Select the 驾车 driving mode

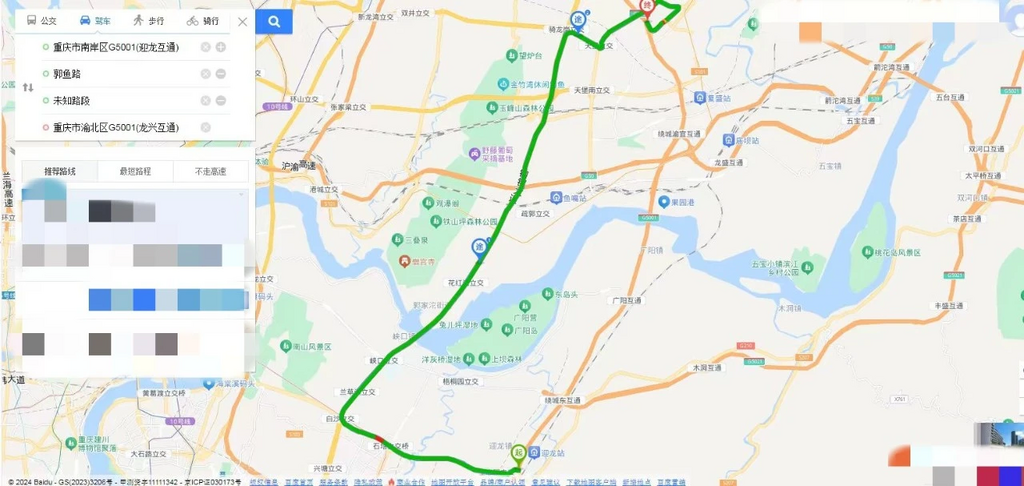[x=95, y=20]
